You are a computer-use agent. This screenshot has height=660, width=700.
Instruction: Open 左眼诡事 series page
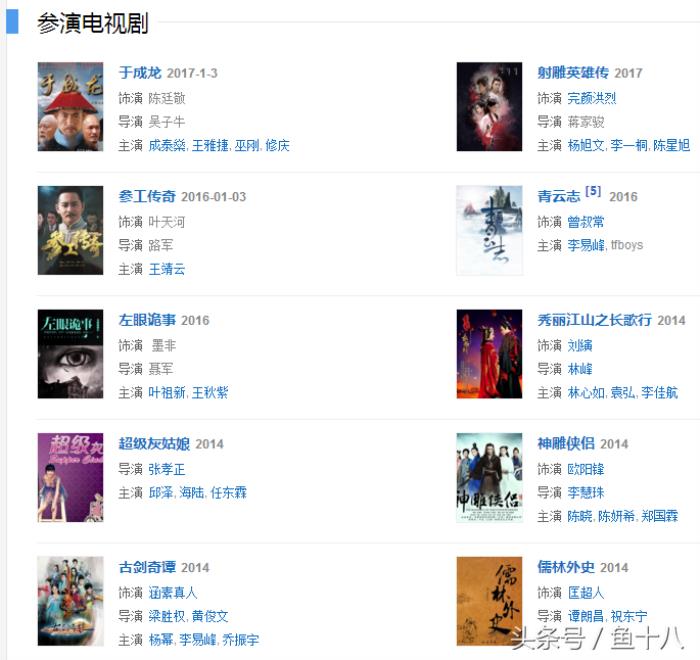coord(147,320)
